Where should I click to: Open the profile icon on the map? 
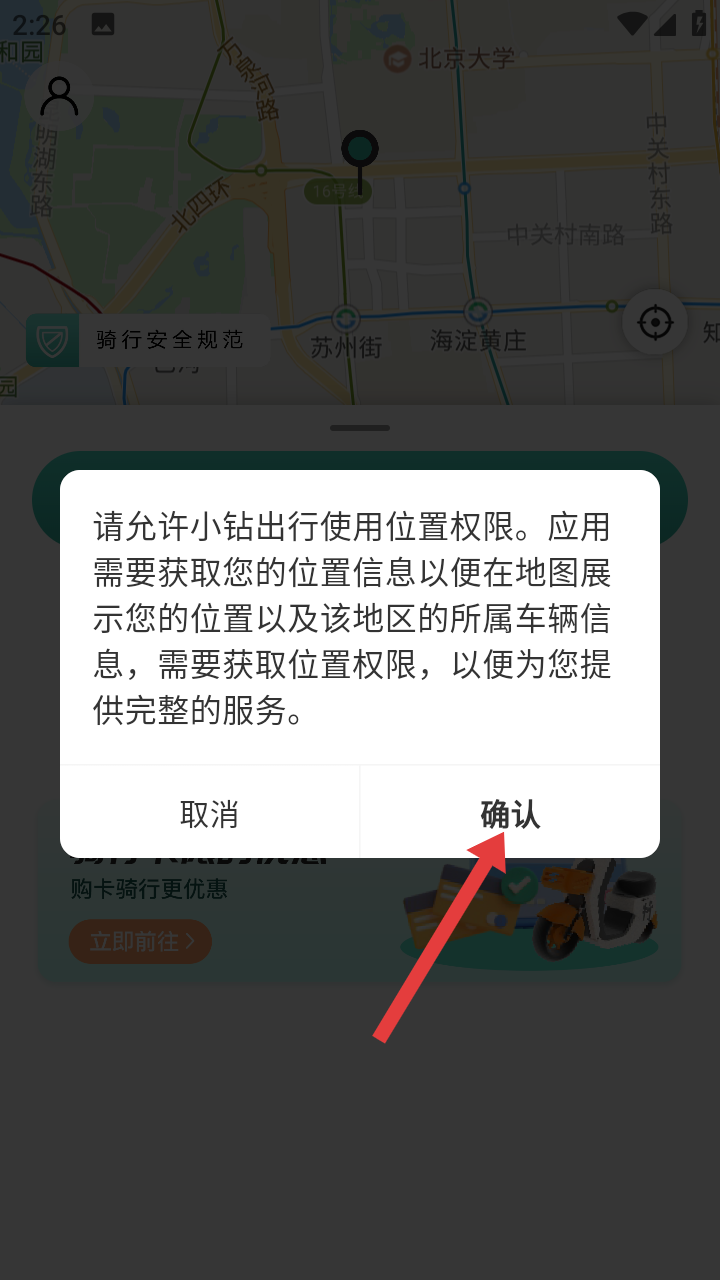coord(59,97)
